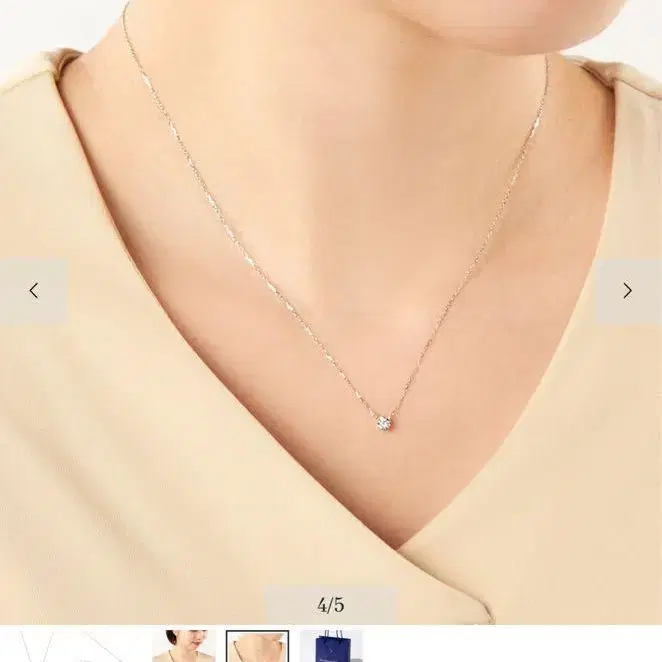Select the model portrait thumbnail

pyautogui.click(x=184, y=646)
